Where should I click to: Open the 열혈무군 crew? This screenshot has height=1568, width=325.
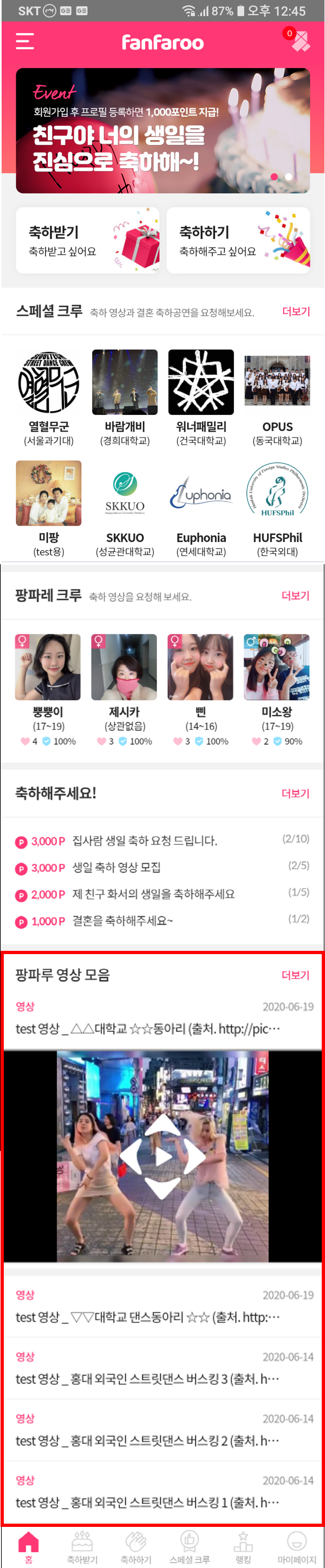tap(49, 397)
